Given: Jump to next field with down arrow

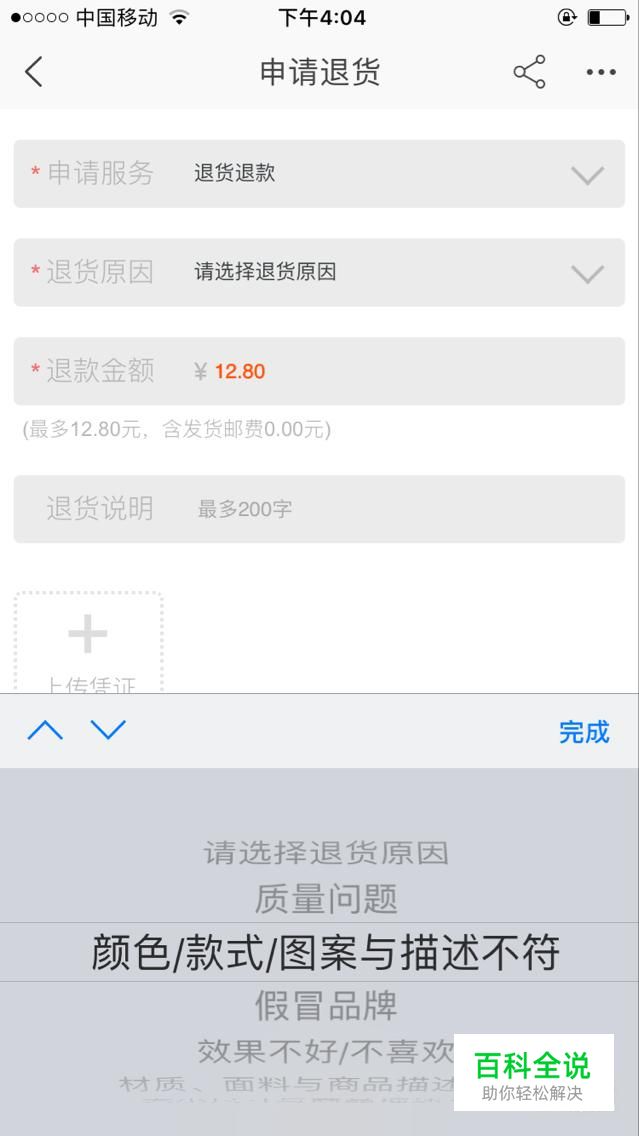Looking at the screenshot, I should click(x=109, y=730).
